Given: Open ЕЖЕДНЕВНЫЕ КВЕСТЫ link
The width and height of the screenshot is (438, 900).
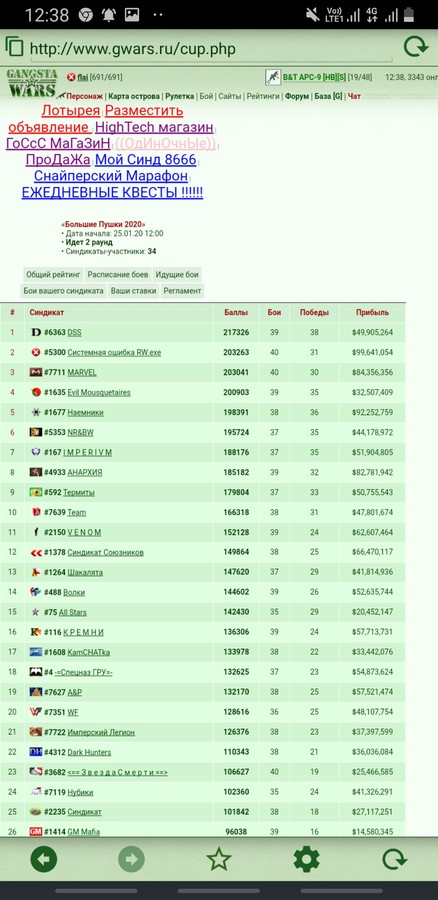Looking at the screenshot, I should click(113, 192).
